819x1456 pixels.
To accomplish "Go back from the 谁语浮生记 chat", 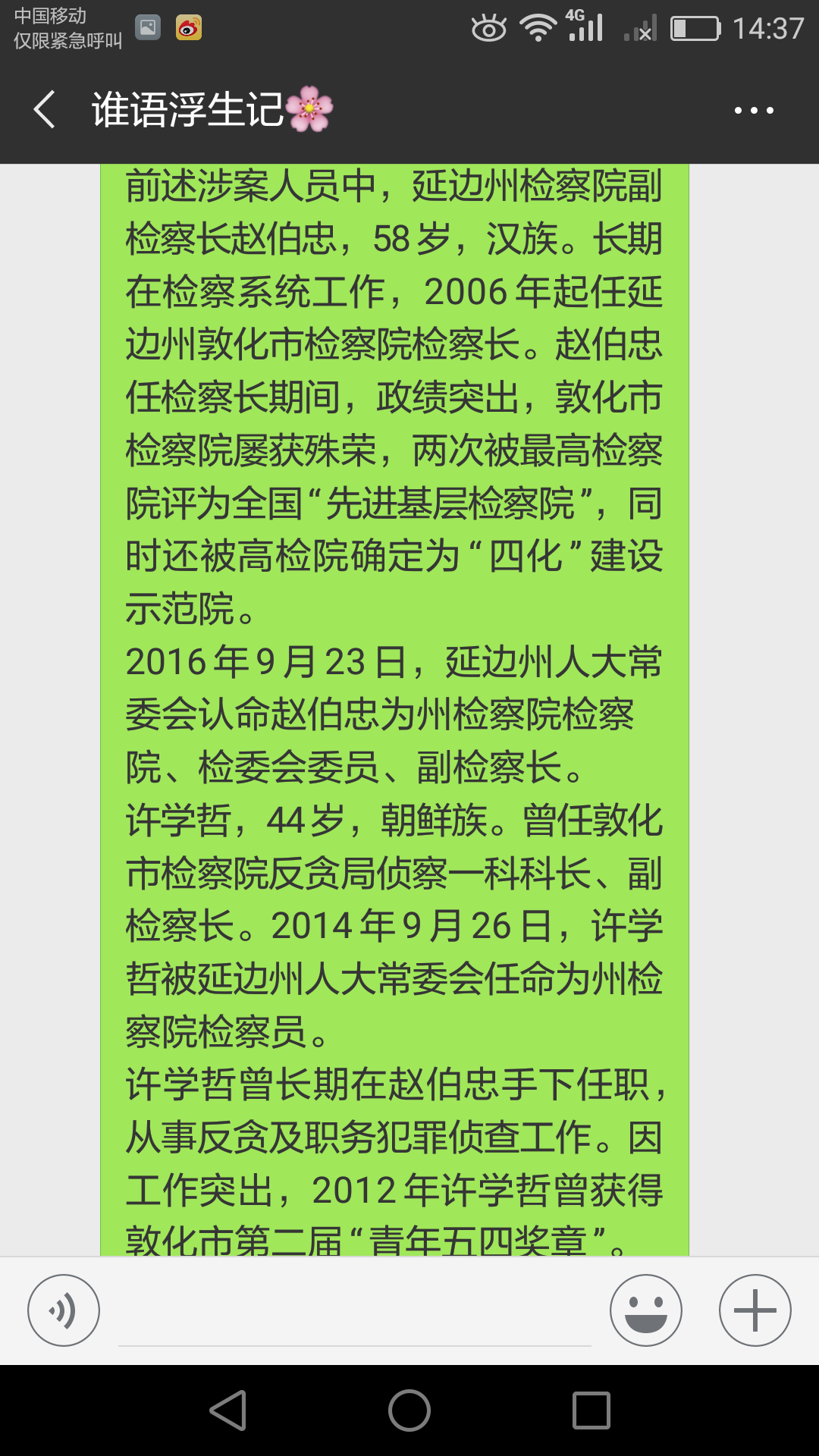I will click(45, 110).
